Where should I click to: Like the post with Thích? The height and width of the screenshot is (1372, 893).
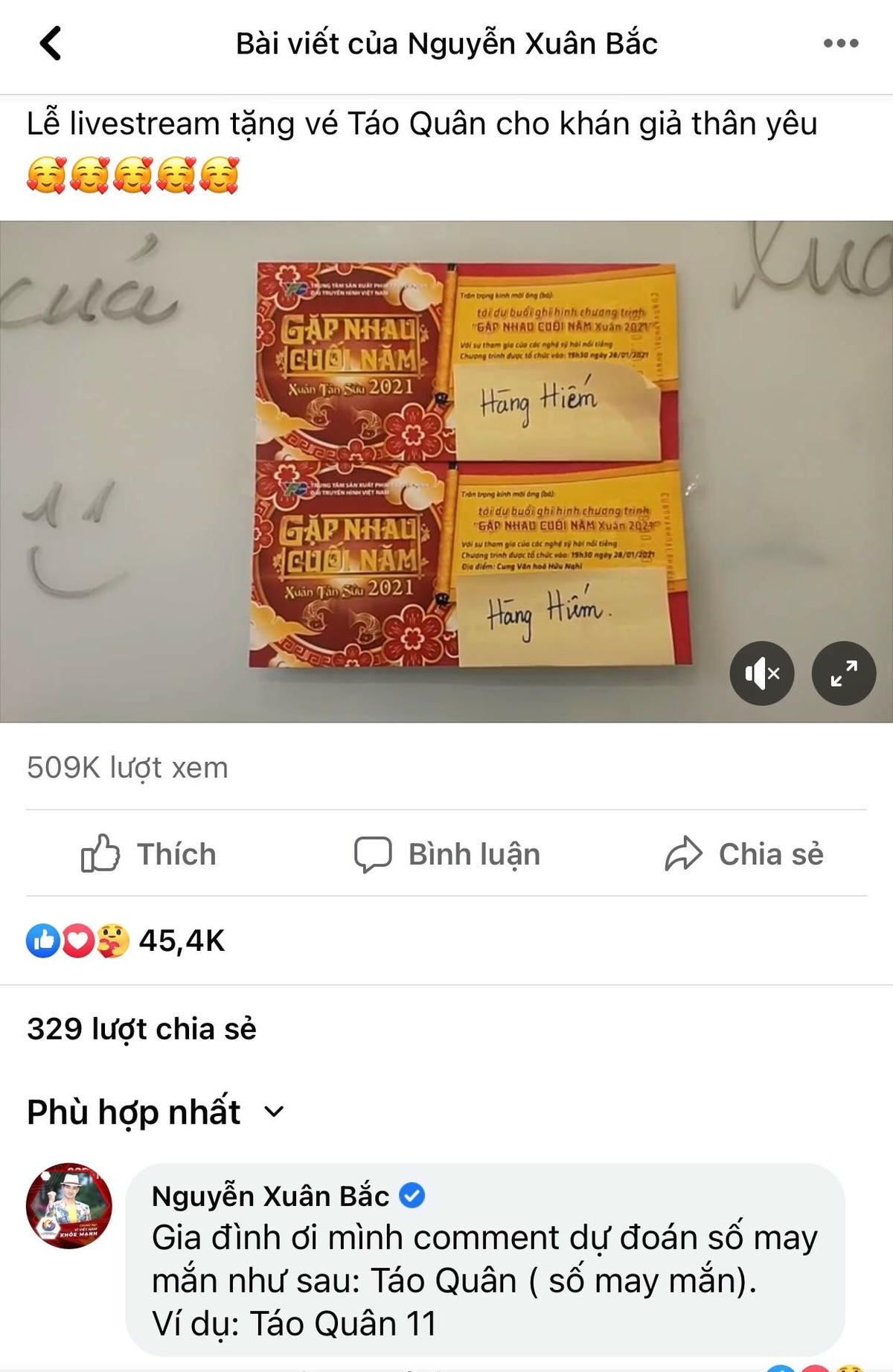click(149, 854)
